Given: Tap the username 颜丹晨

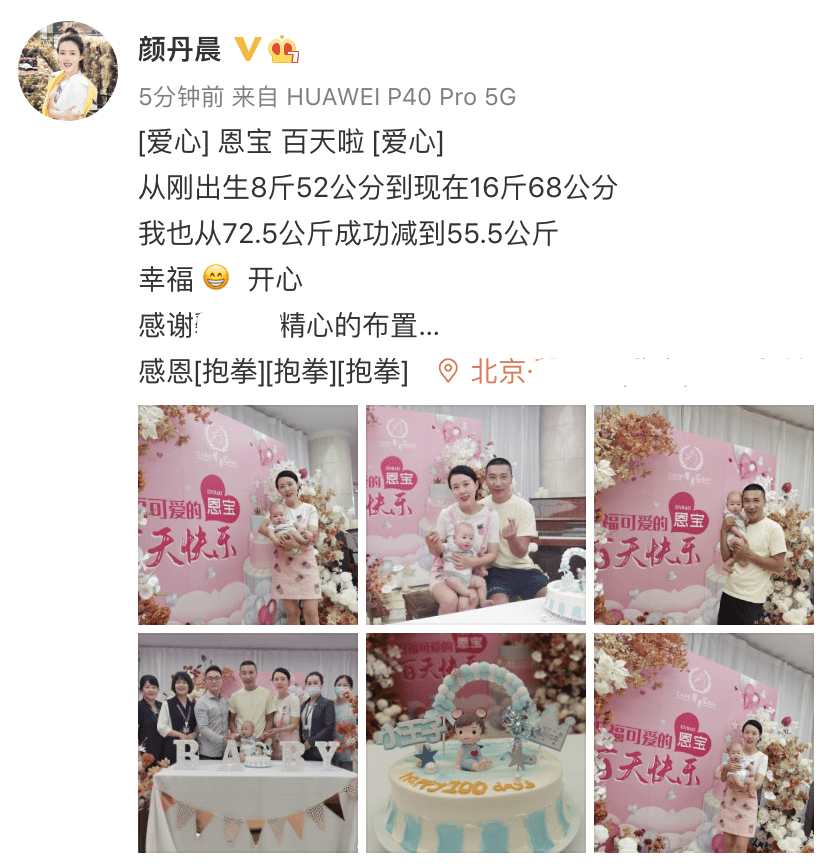Looking at the screenshot, I should click(180, 49).
